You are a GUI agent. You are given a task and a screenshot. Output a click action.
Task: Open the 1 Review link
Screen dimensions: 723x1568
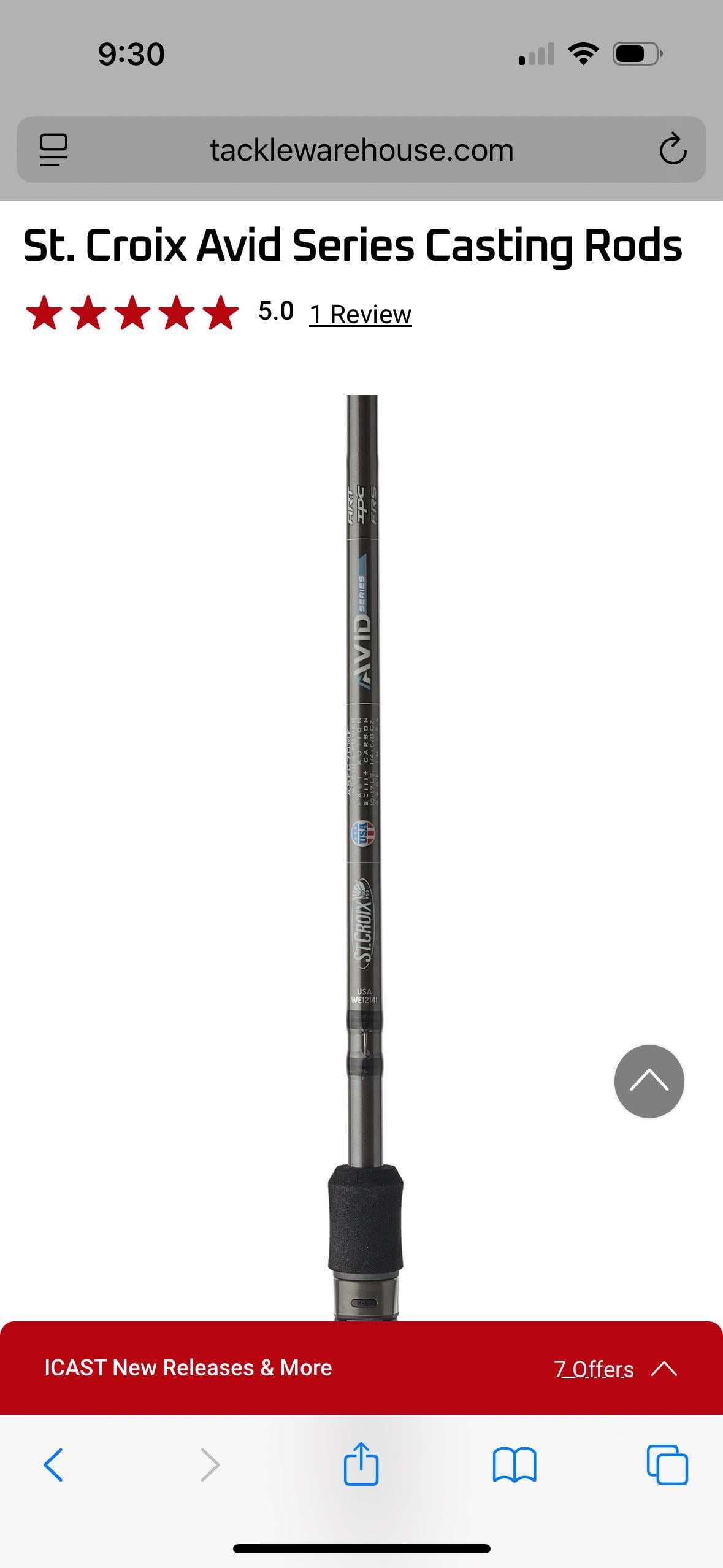tap(360, 315)
